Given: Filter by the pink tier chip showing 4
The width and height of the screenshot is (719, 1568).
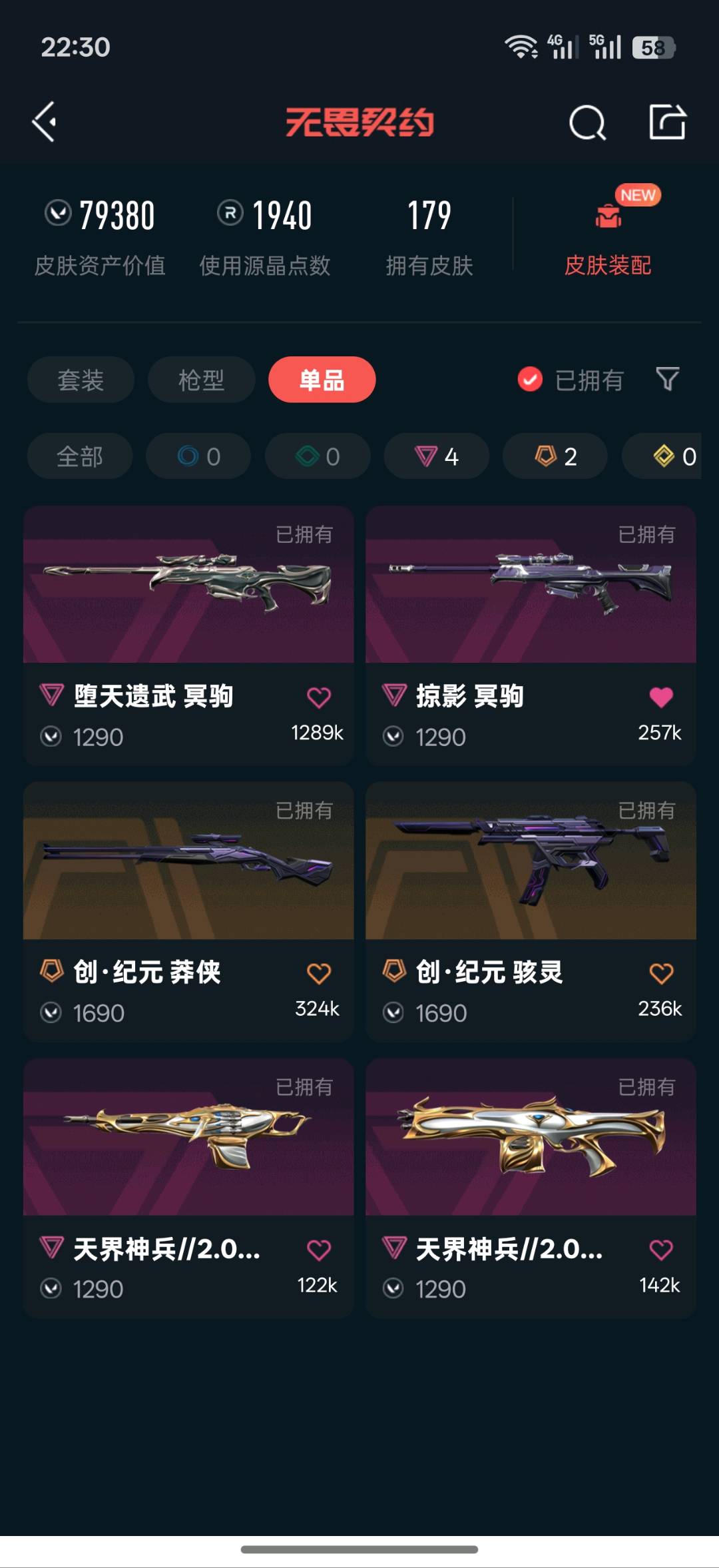Looking at the screenshot, I should point(437,456).
